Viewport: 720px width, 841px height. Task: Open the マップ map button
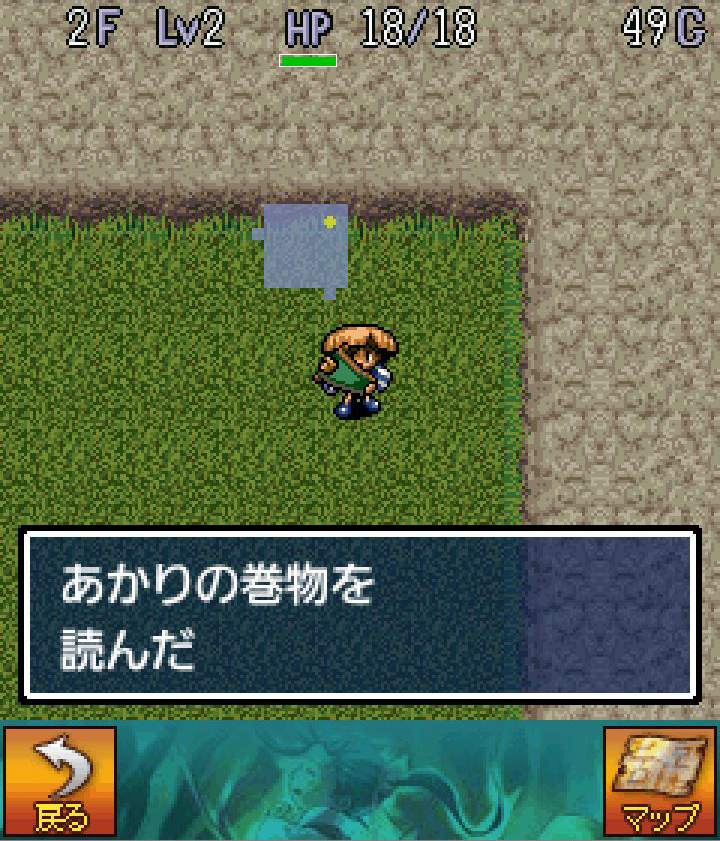(660, 782)
